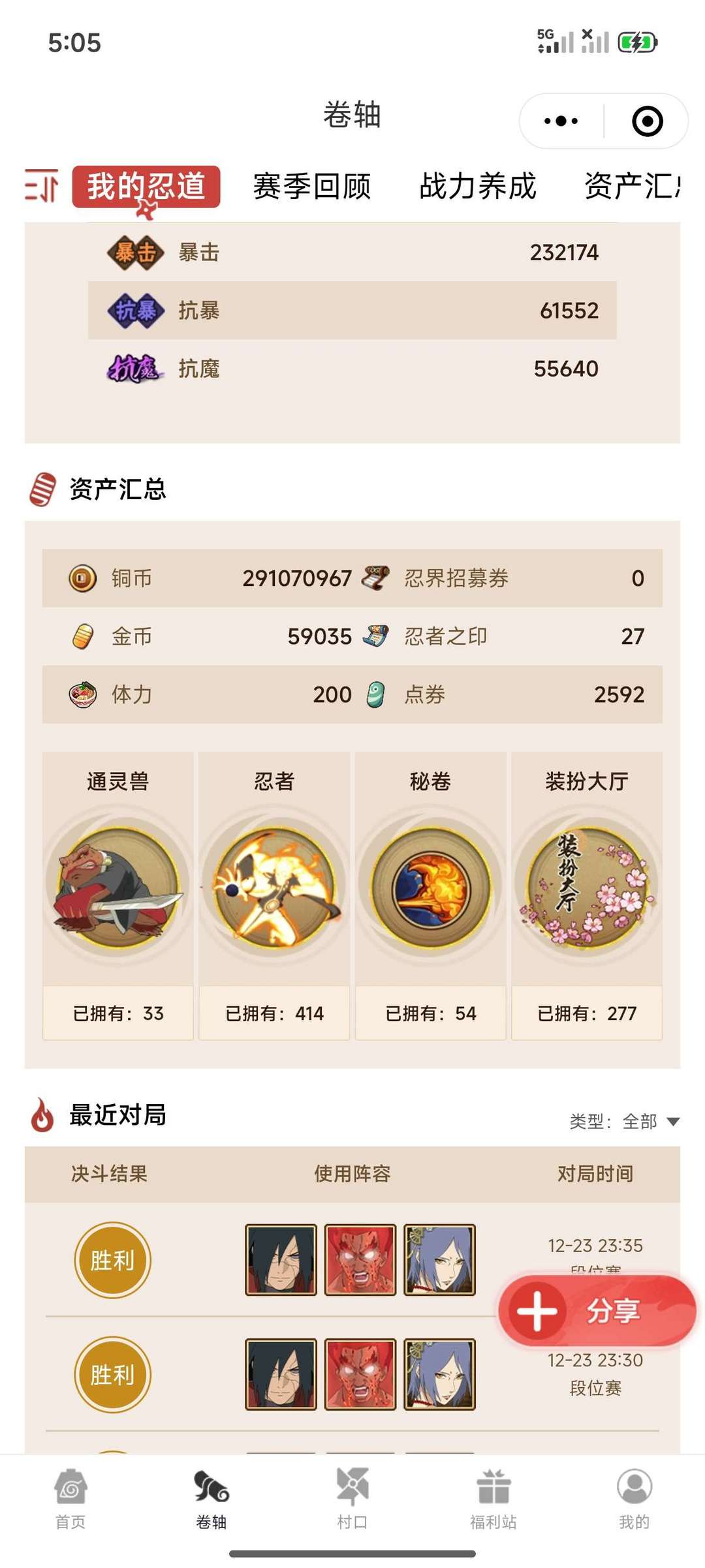The height and width of the screenshot is (1568, 705).
Task: Switch to the 我的 profile tab
Action: pyautogui.click(x=634, y=1499)
